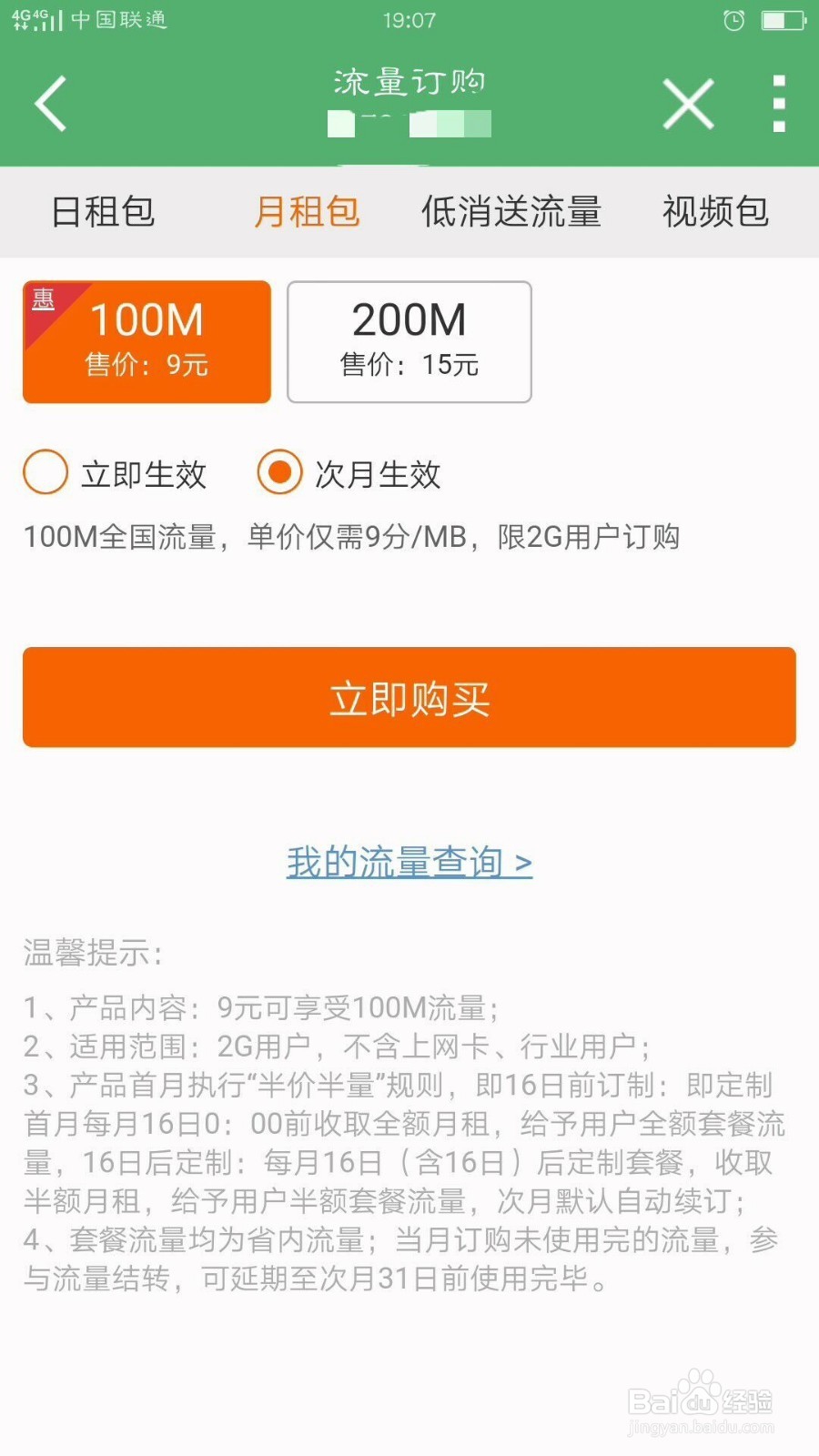Switch to the 日租包 tab
Screen dimensions: 819x1456
[103, 212]
